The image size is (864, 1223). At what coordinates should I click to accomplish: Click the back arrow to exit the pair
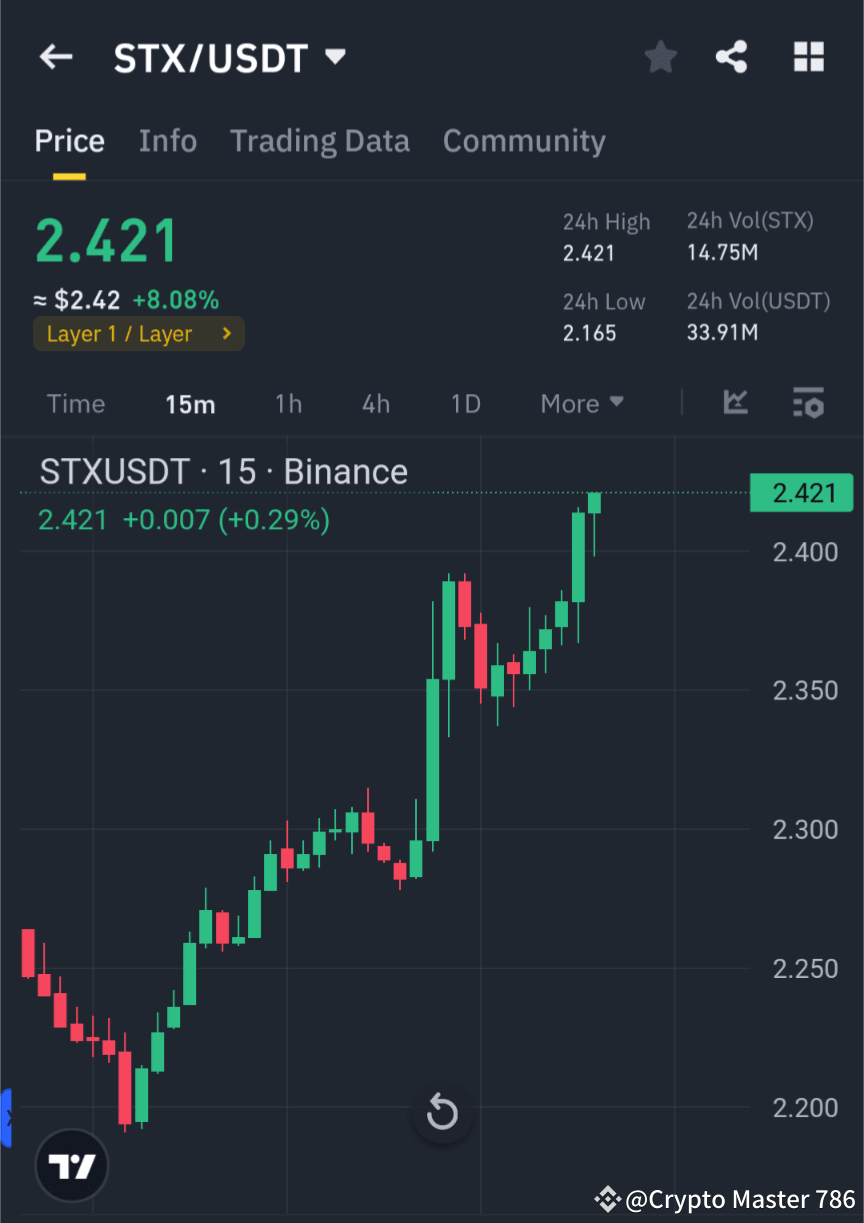[x=55, y=57]
